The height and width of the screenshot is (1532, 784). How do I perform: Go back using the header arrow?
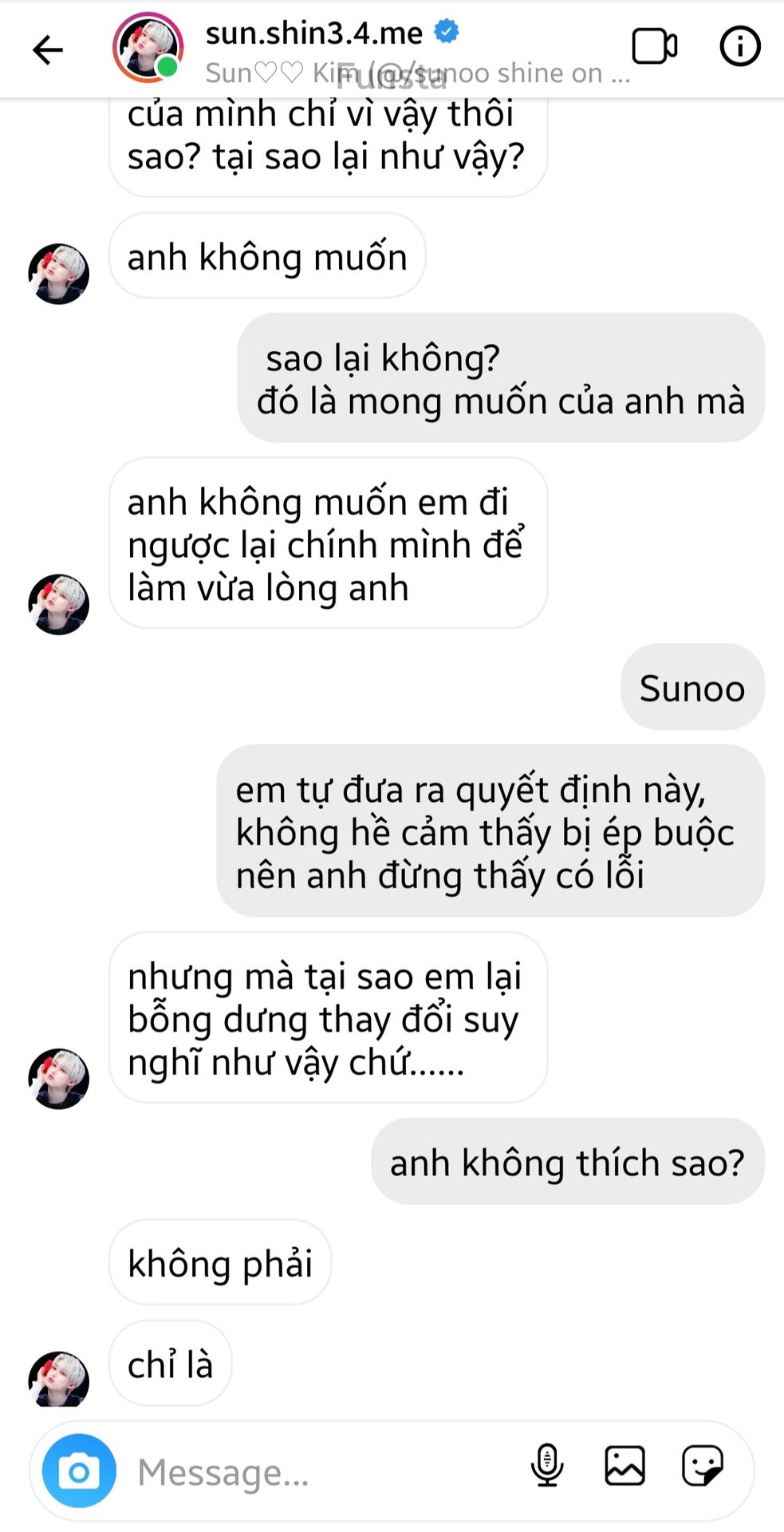click(x=47, y=49)
